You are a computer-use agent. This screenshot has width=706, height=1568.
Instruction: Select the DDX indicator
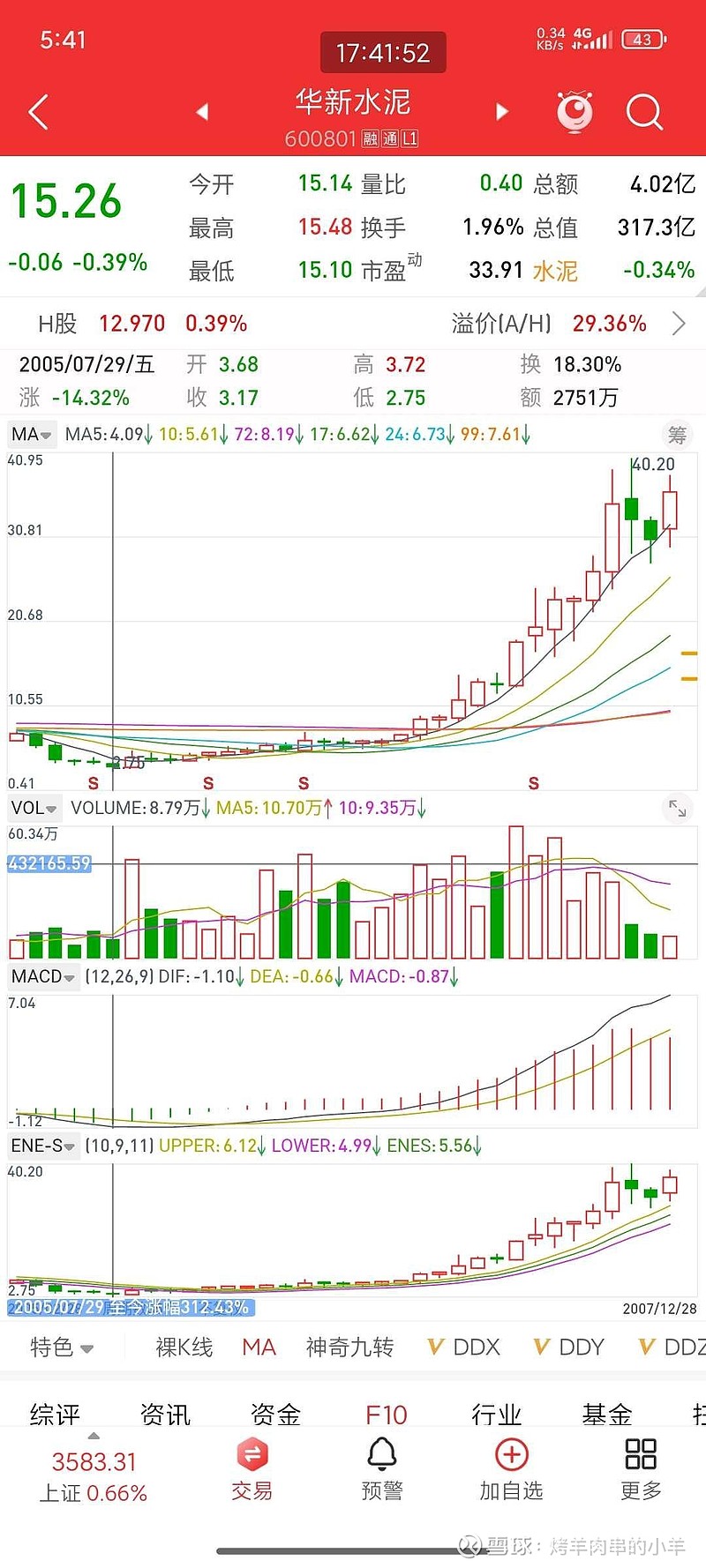coord(464,1348)
